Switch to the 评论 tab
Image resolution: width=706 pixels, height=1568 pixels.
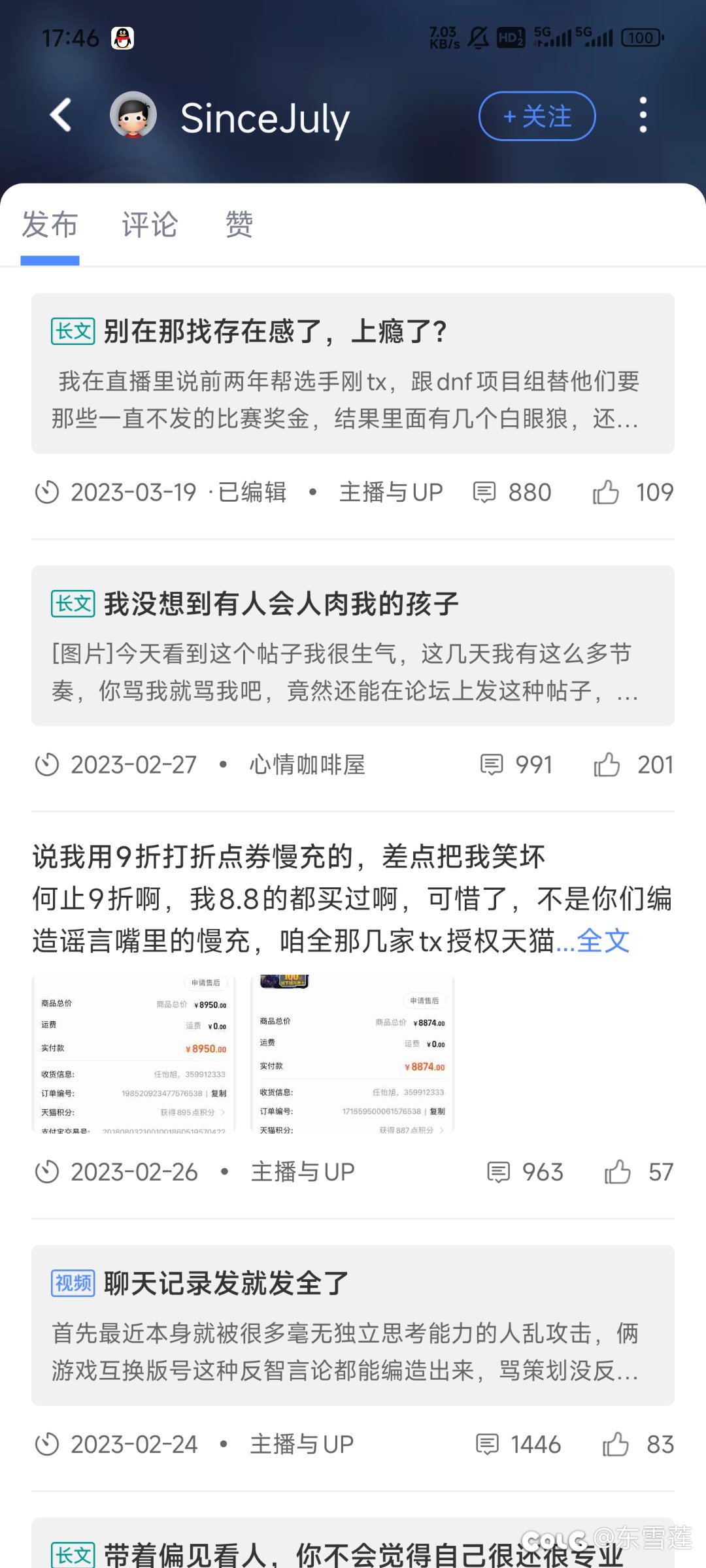click(x=150, y=225)
